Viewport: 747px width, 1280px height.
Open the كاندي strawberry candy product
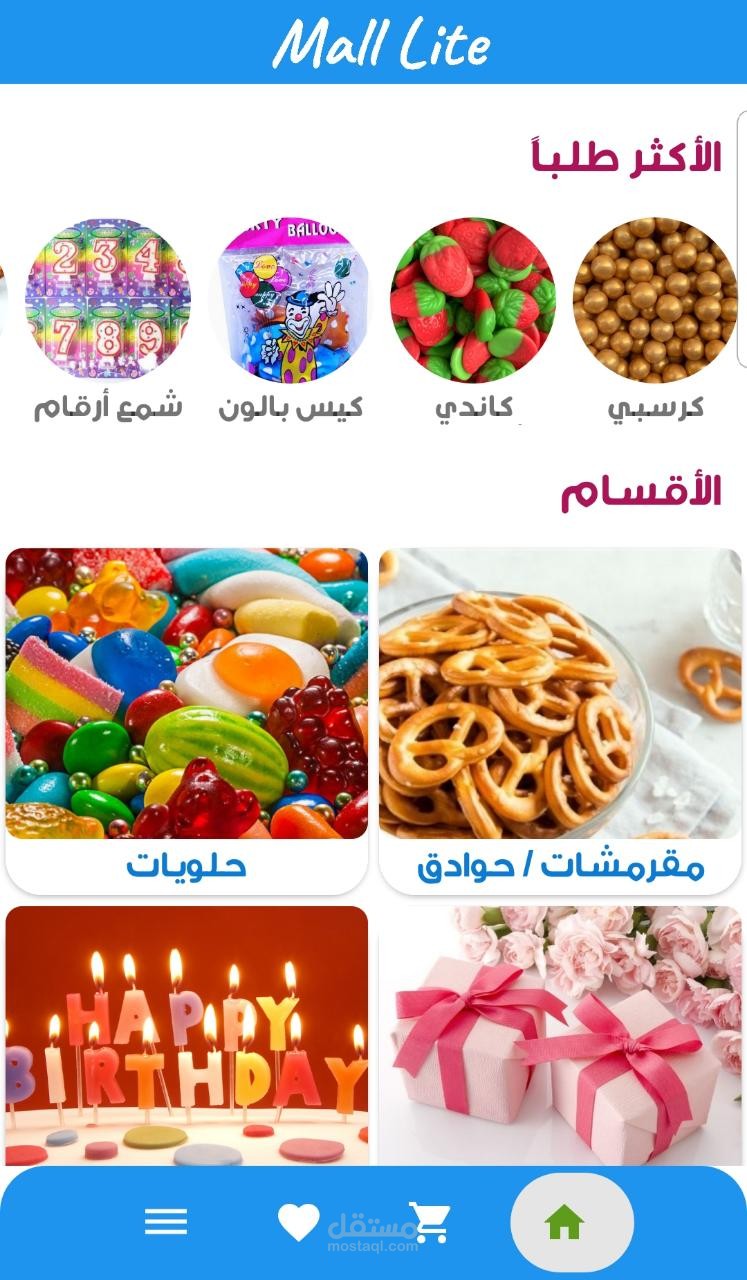click(473, 298)
